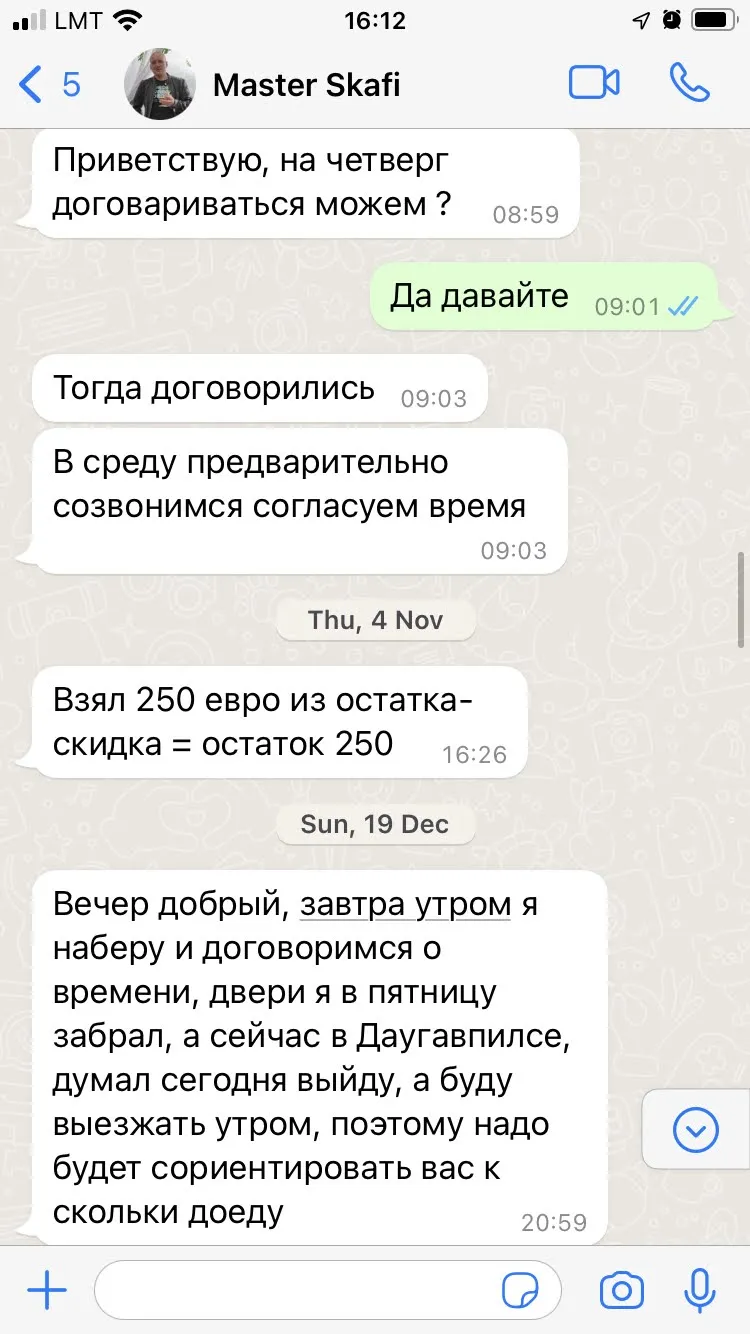Screen dimensions: 750x1334
Task: Tap the underlined "завтра утром" link
Action: coord(406,905)
